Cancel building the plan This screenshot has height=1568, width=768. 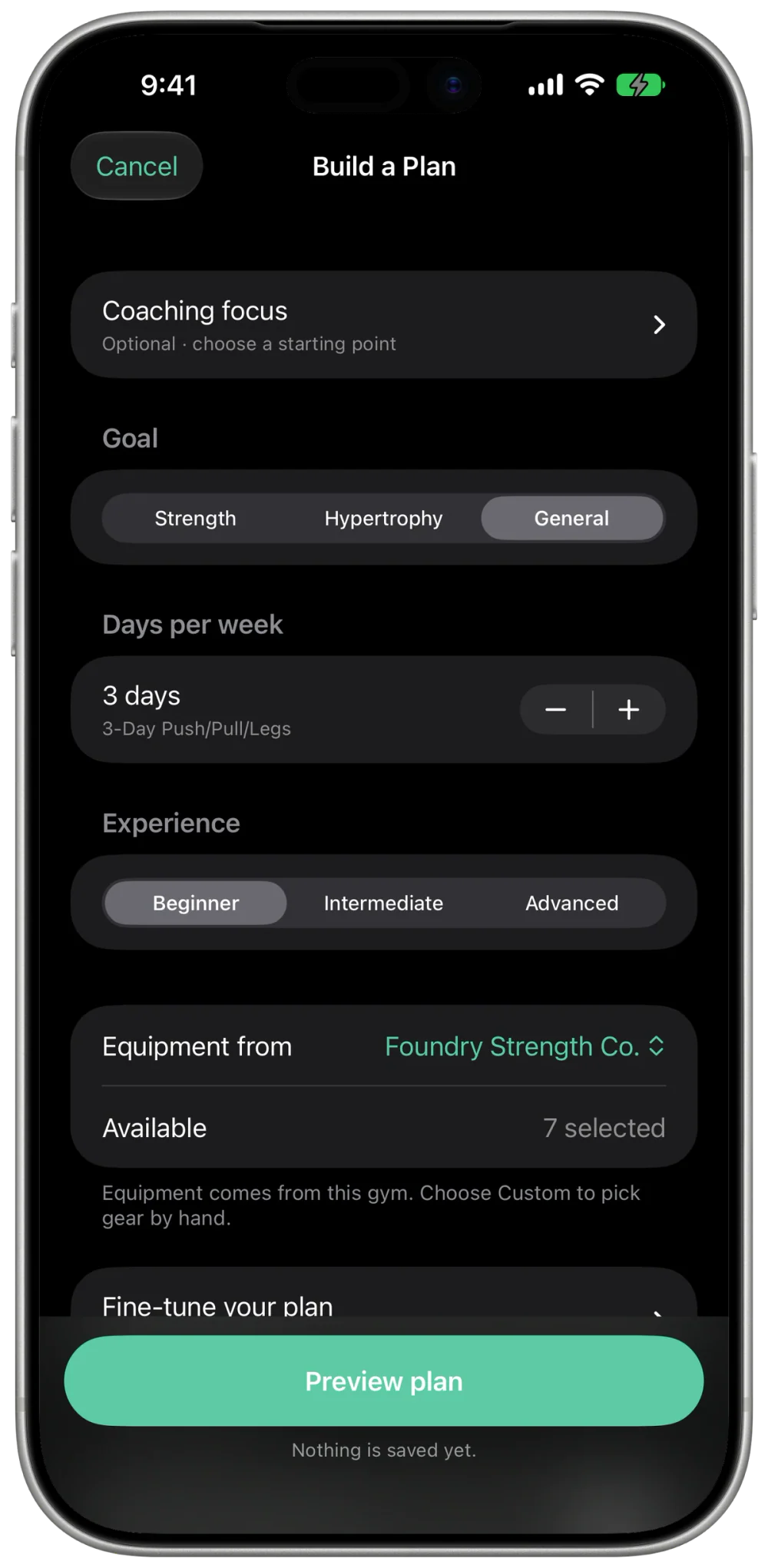[x=137, y=166]
